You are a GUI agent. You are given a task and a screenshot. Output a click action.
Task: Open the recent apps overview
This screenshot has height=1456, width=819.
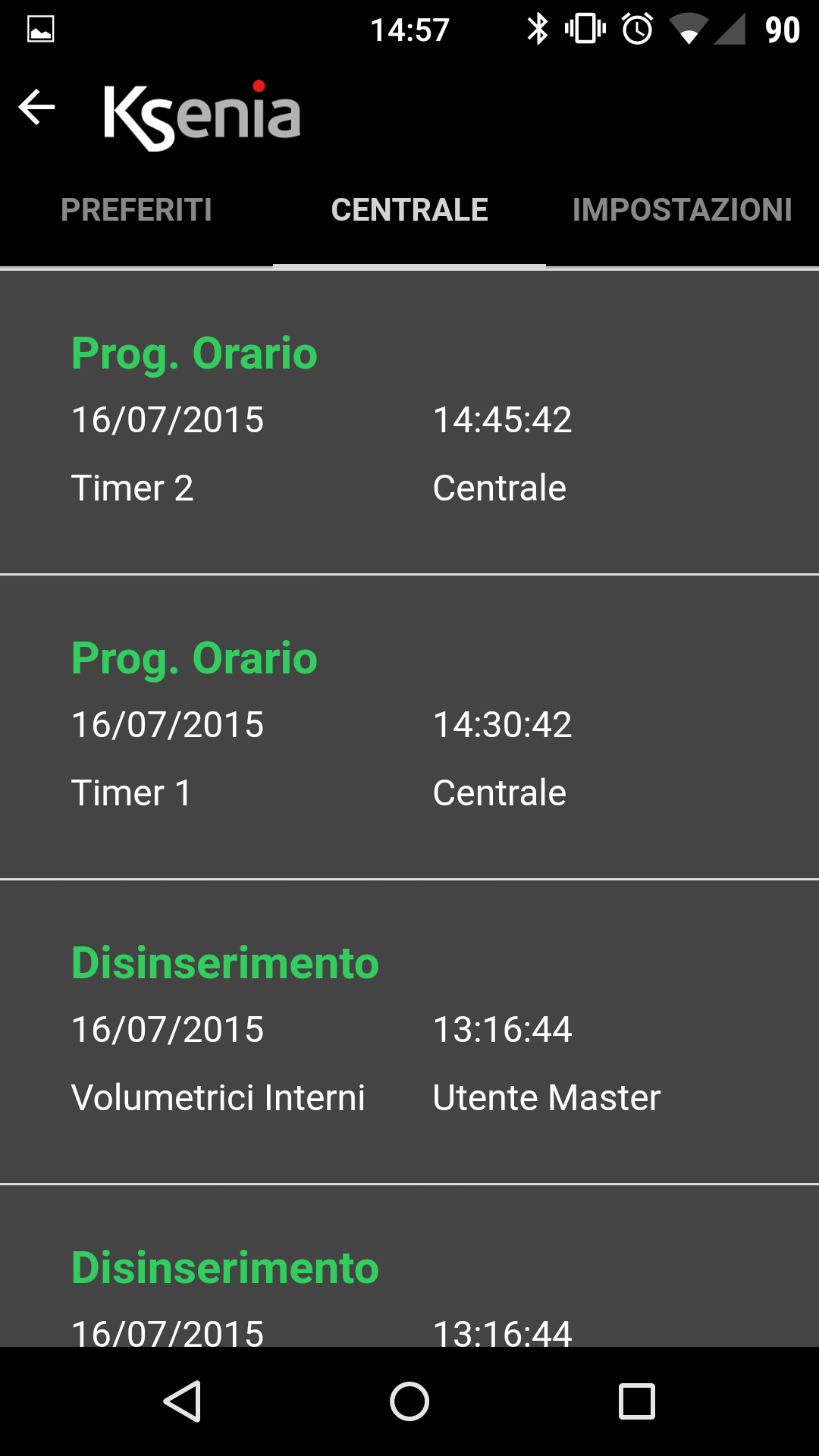(x=637, y=1401)
